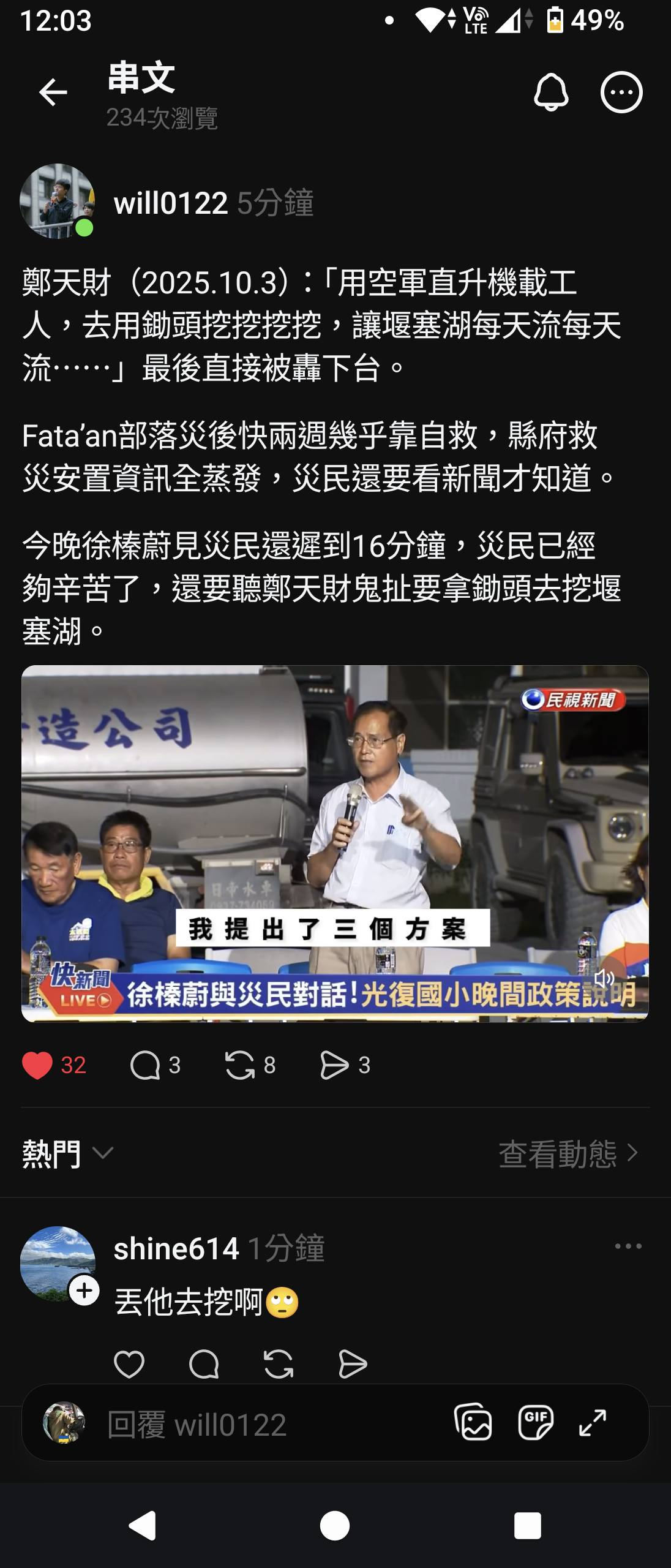The width and height of the screenshot is (671, 1568).
Task: Reply to shine614's comment
Action: [x=204, y=1364]
